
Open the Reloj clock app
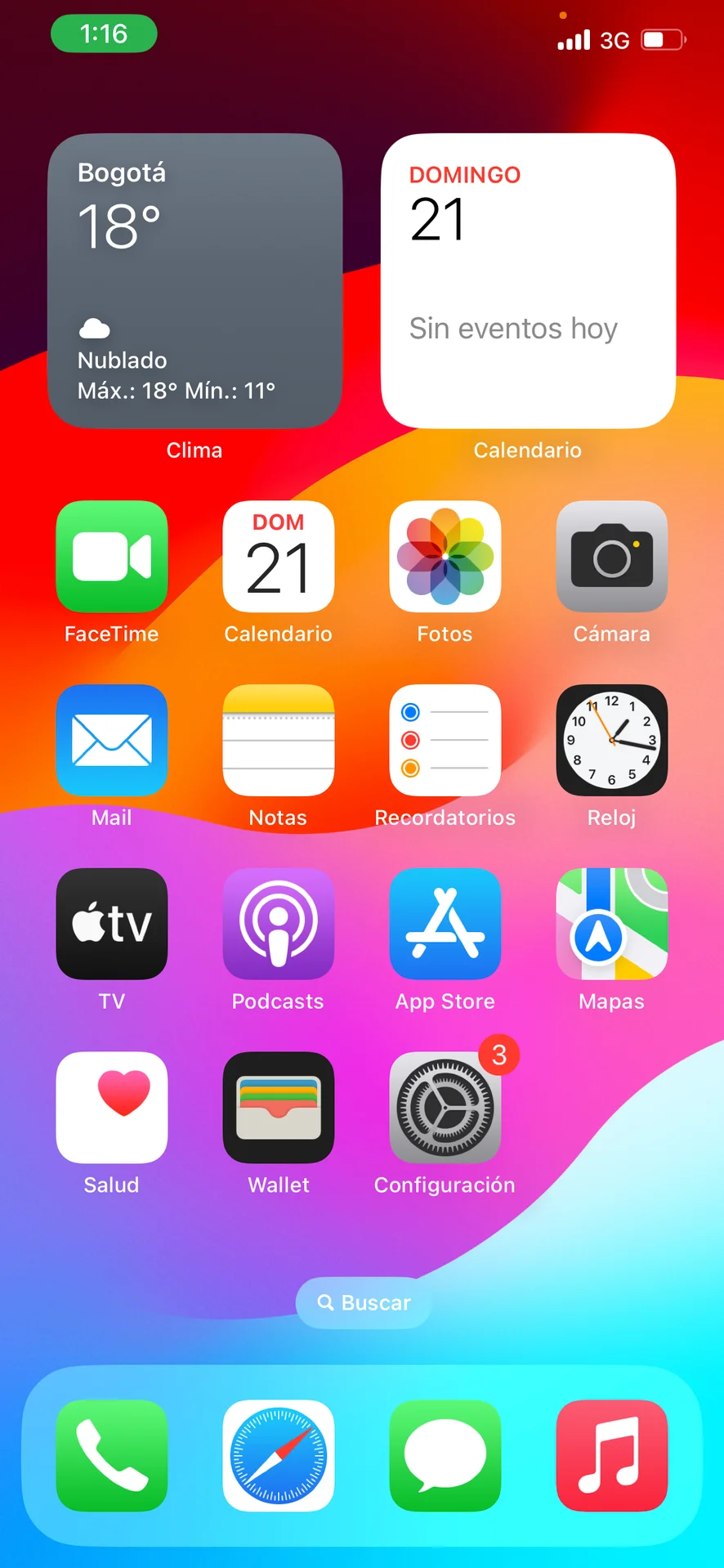[x=612, y=740]
